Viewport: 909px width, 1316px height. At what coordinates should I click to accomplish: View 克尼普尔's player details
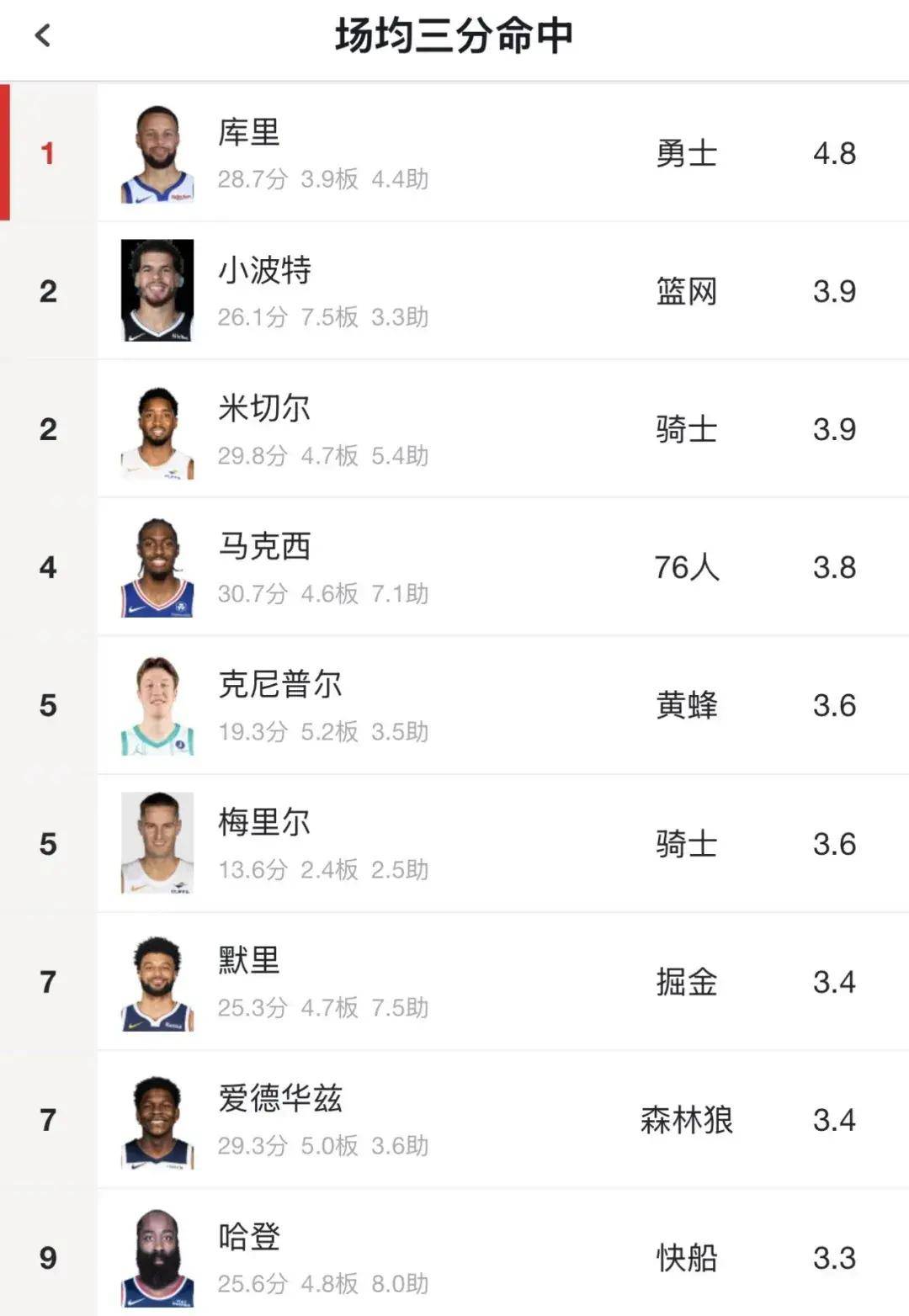point(454,705)
